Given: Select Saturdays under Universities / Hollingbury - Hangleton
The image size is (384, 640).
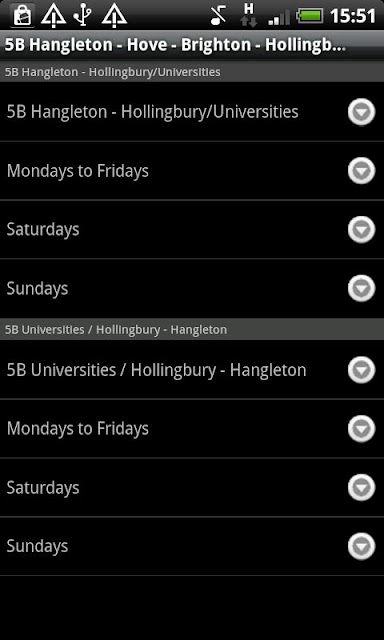Looking at the screenshot, I should [x=192, y=487].
